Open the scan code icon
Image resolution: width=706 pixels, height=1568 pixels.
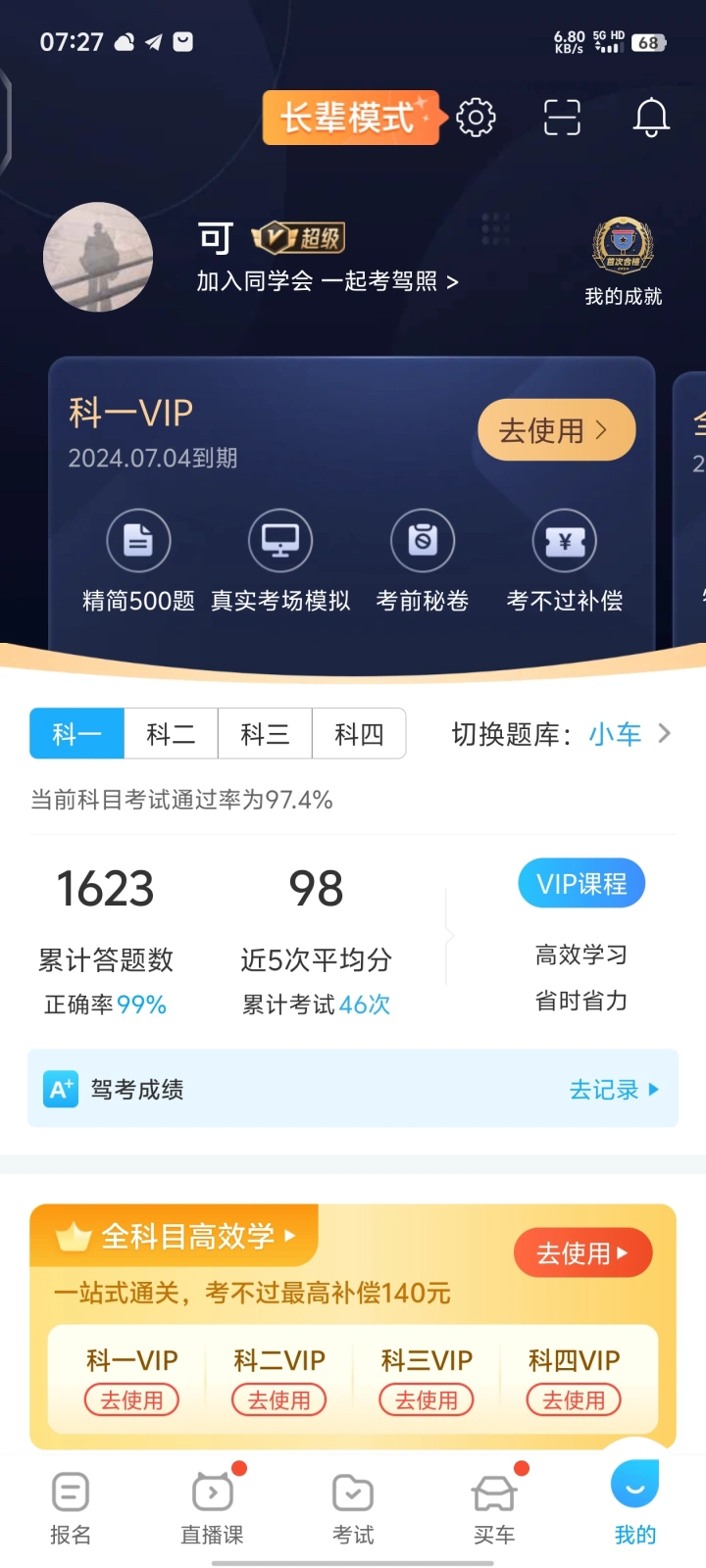(x=563, y=118)
